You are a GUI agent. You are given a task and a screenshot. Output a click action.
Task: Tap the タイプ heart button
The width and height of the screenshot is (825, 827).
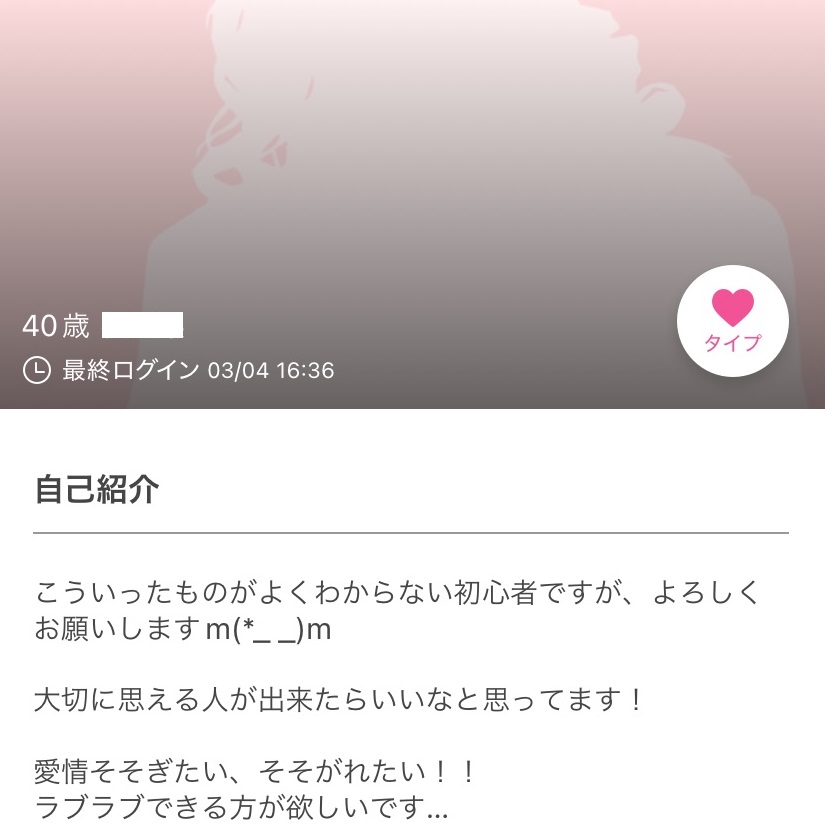[x=732, y=320]
